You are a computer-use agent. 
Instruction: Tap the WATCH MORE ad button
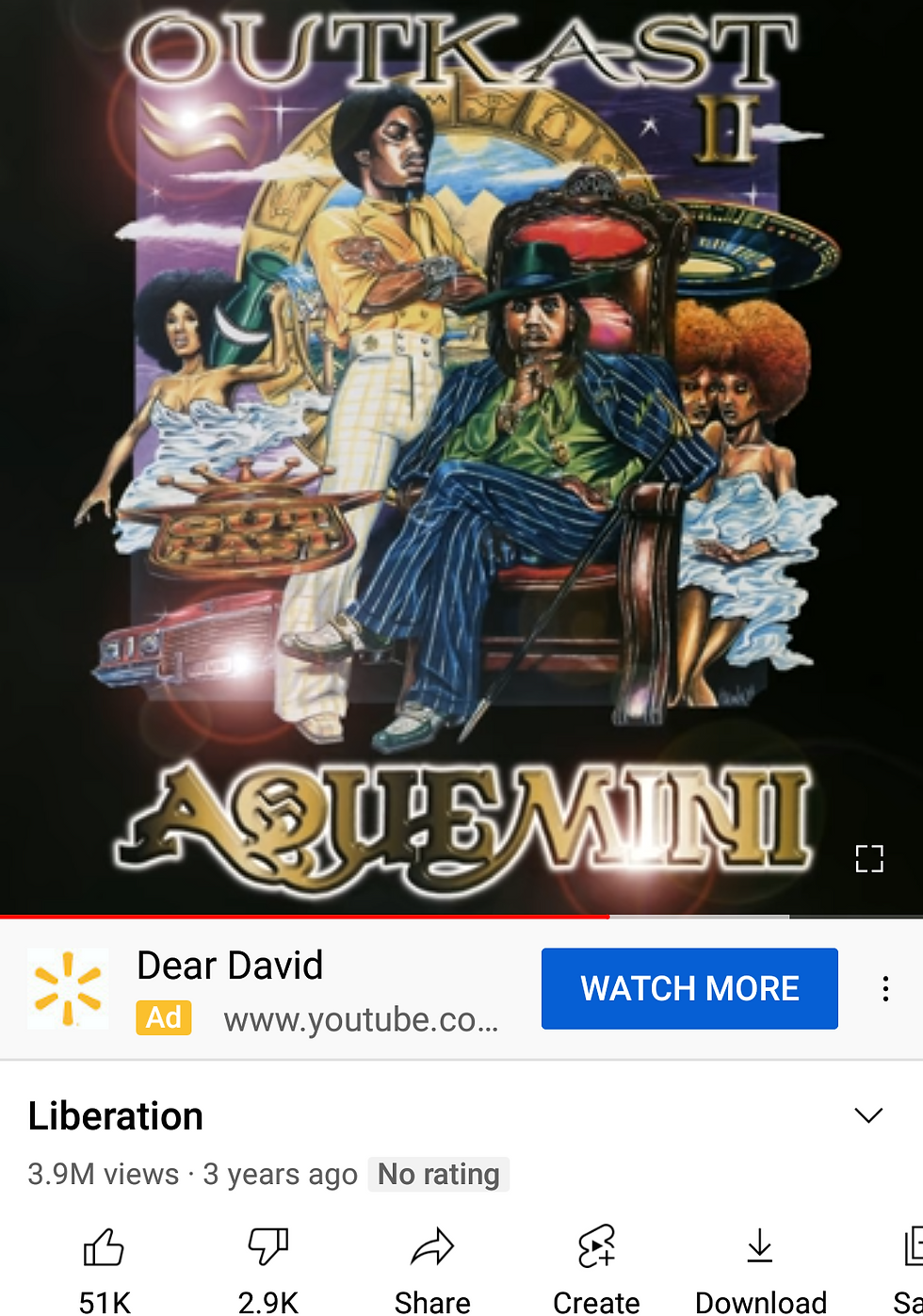pos(689,988)
